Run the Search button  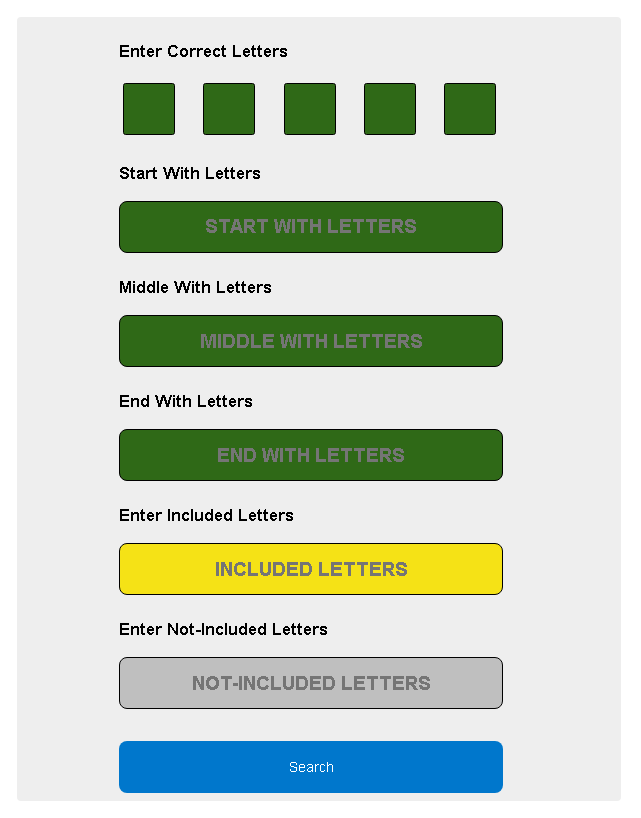[311, 767]
